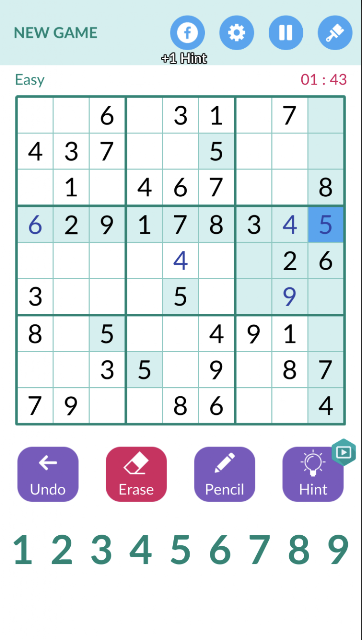Enter number 8 from the number pad
The height and width of the screenshot is (640, 362).
click(x=299, y=550)
